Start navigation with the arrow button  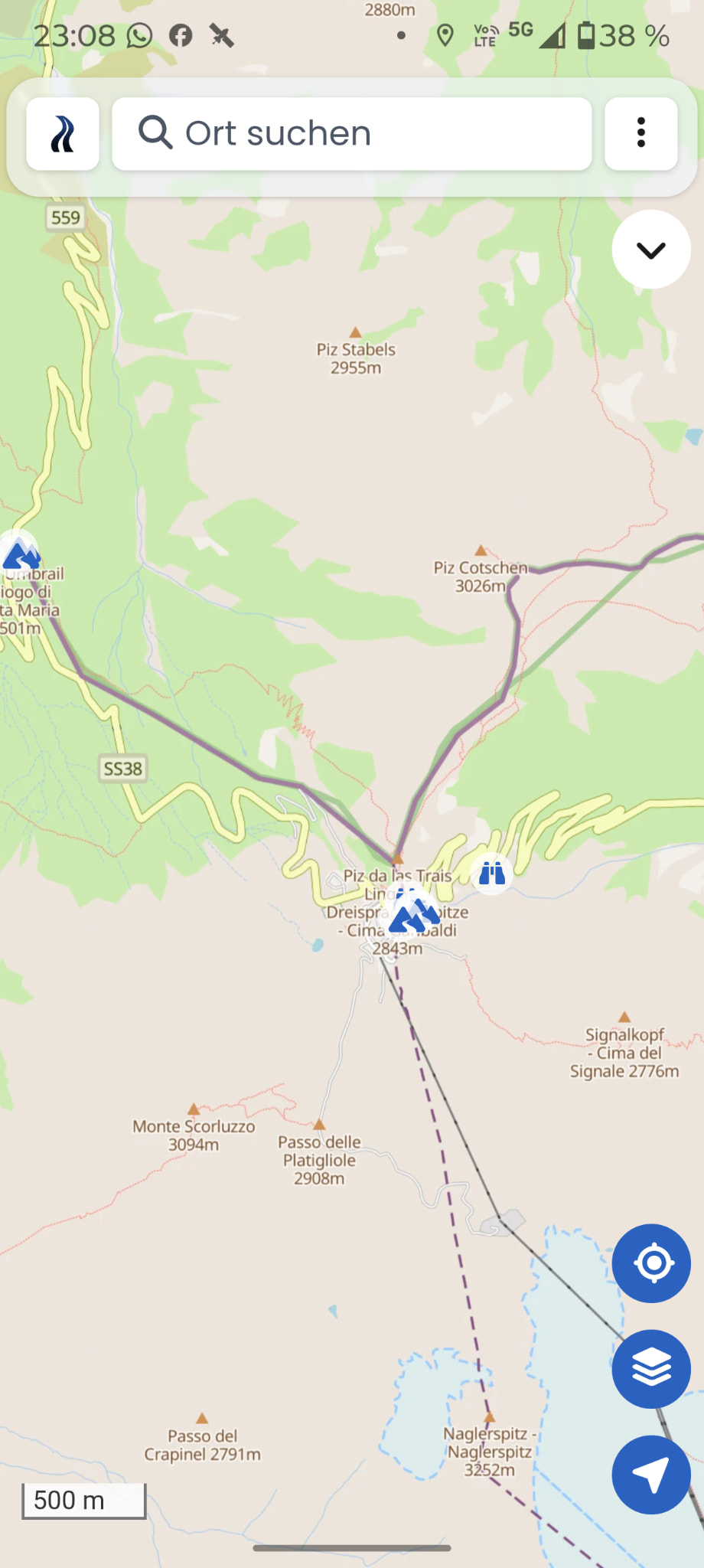[651, 1475]
